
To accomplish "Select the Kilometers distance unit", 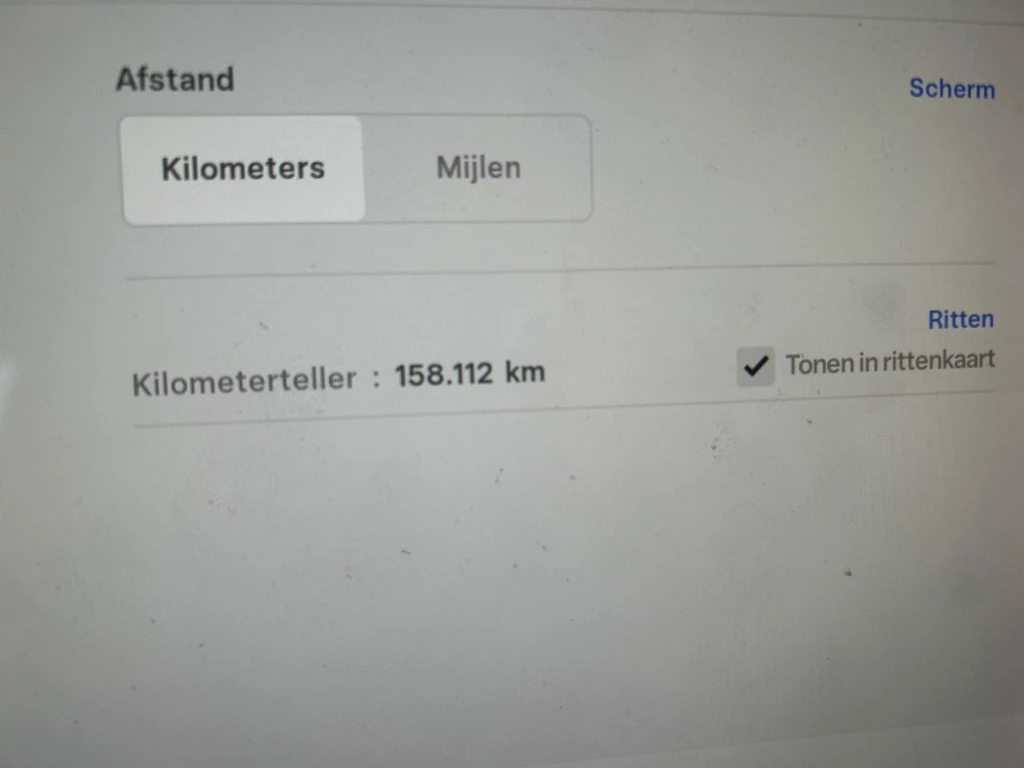I will (x=243, y=168).
